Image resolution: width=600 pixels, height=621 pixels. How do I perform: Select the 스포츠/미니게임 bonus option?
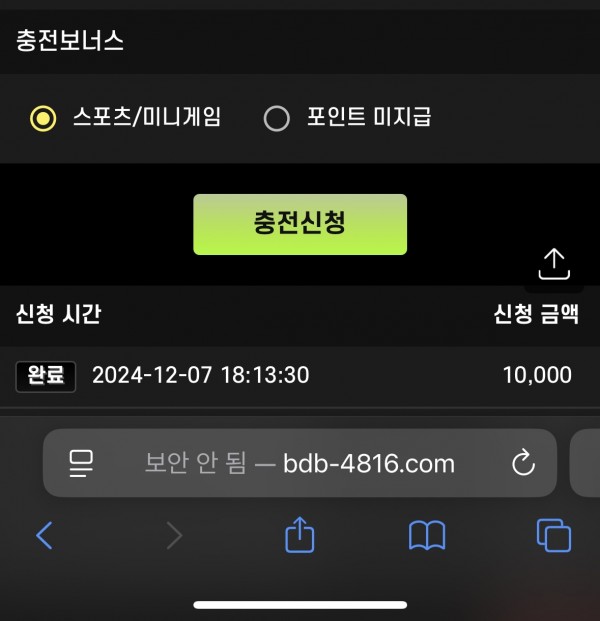coord(43,118)
